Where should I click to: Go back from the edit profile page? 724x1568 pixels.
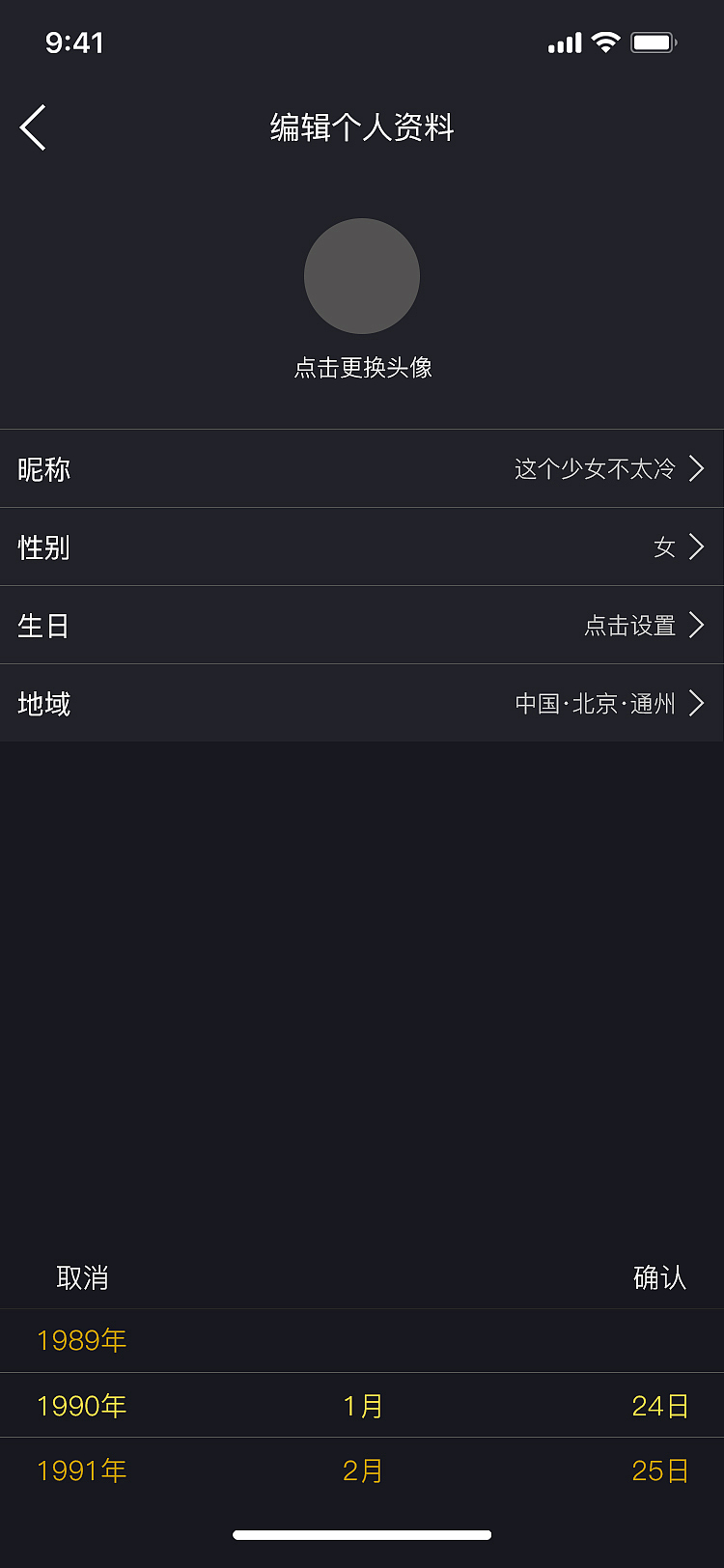(x=33, y=127)
